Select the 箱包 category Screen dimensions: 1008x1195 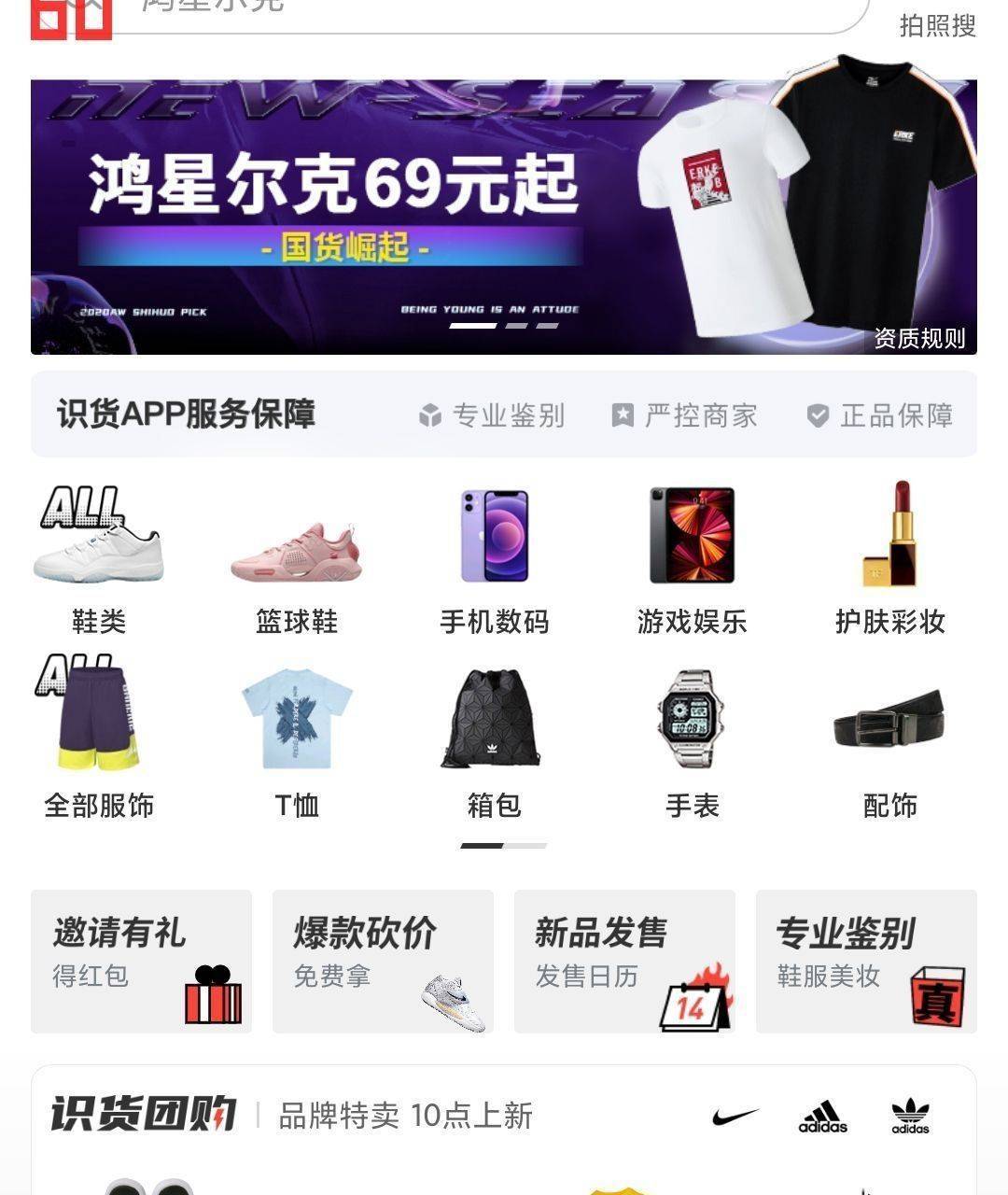tap(495, 742)
